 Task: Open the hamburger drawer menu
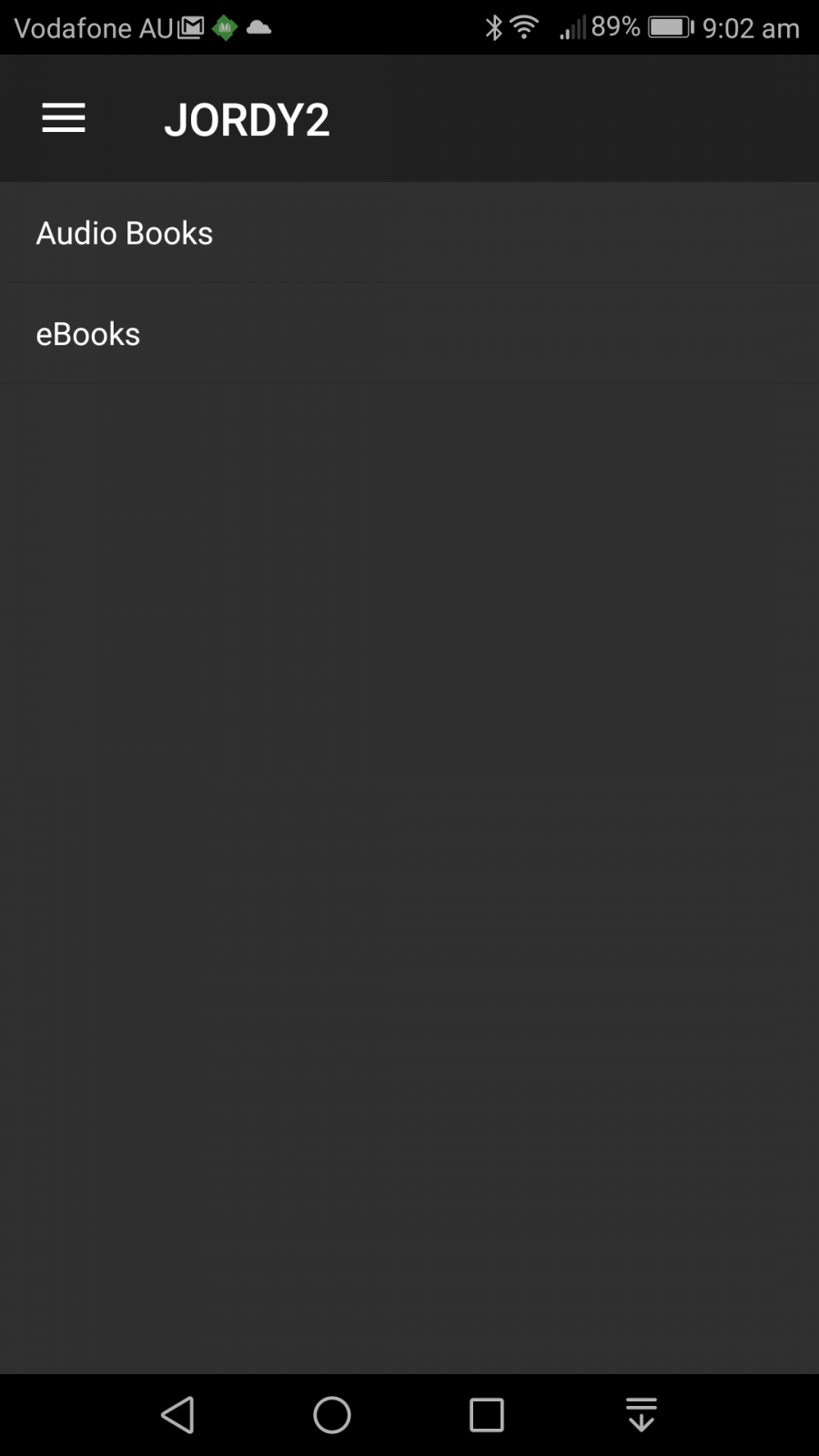(64, 118)
